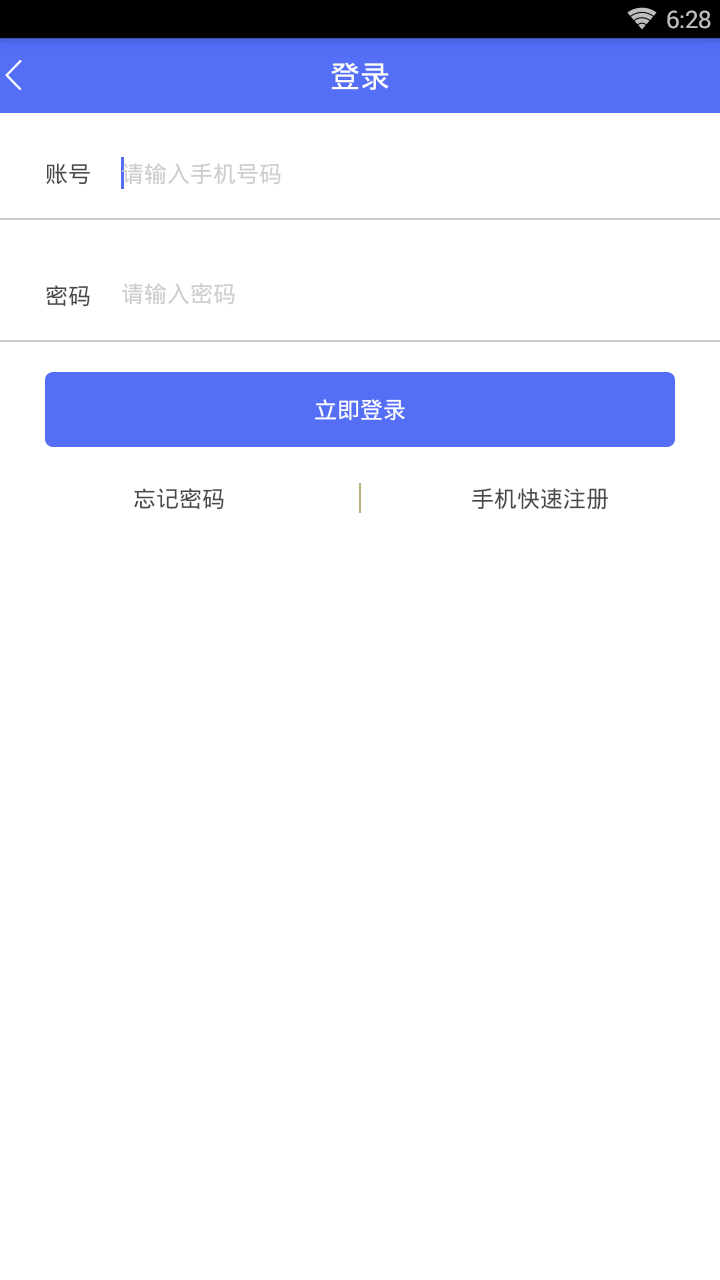The height and width of the screenshot is (1280, 720).
Task: Tap the divider between 忘记密码 and 手机快速注册
Action: click(360, 498)
